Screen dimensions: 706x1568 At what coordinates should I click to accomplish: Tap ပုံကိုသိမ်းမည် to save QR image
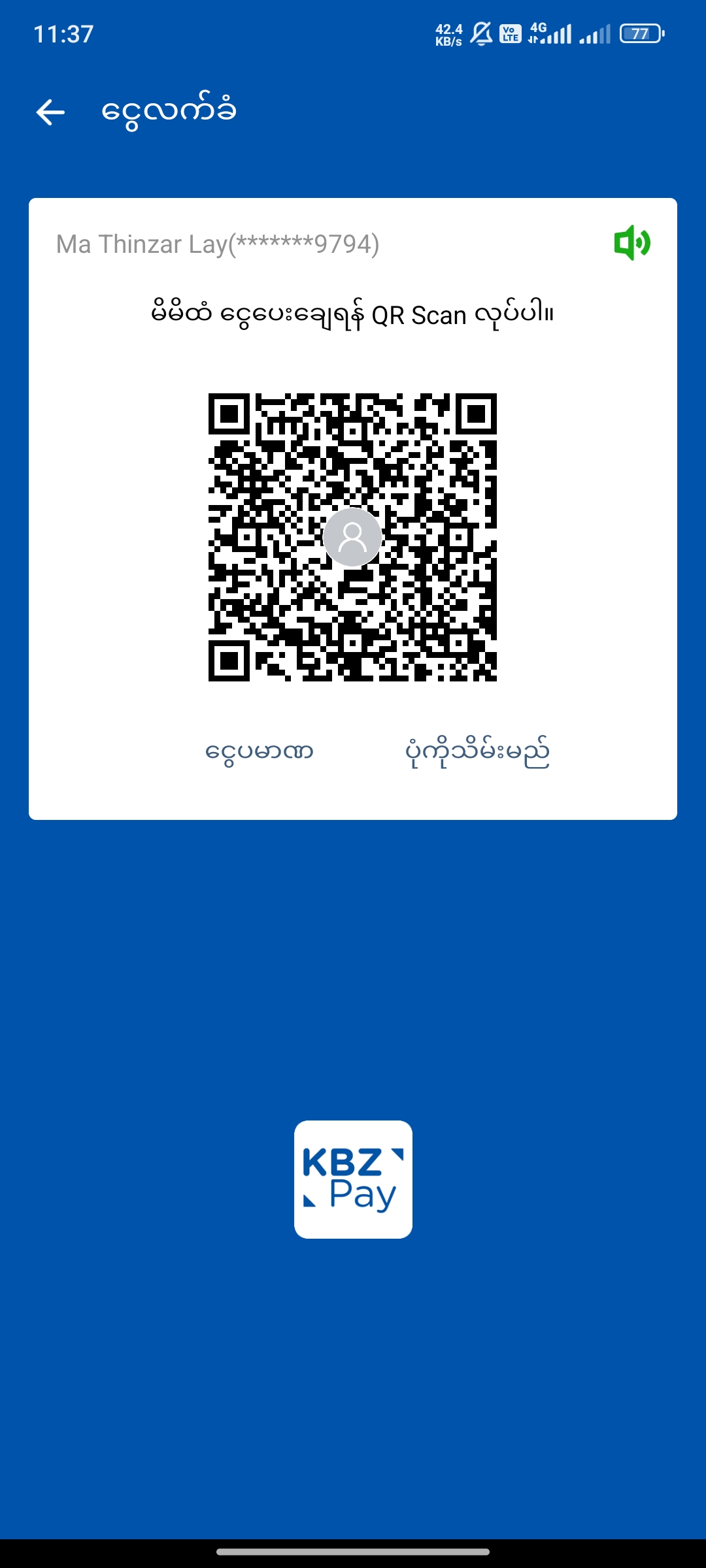tap(477, 753)
